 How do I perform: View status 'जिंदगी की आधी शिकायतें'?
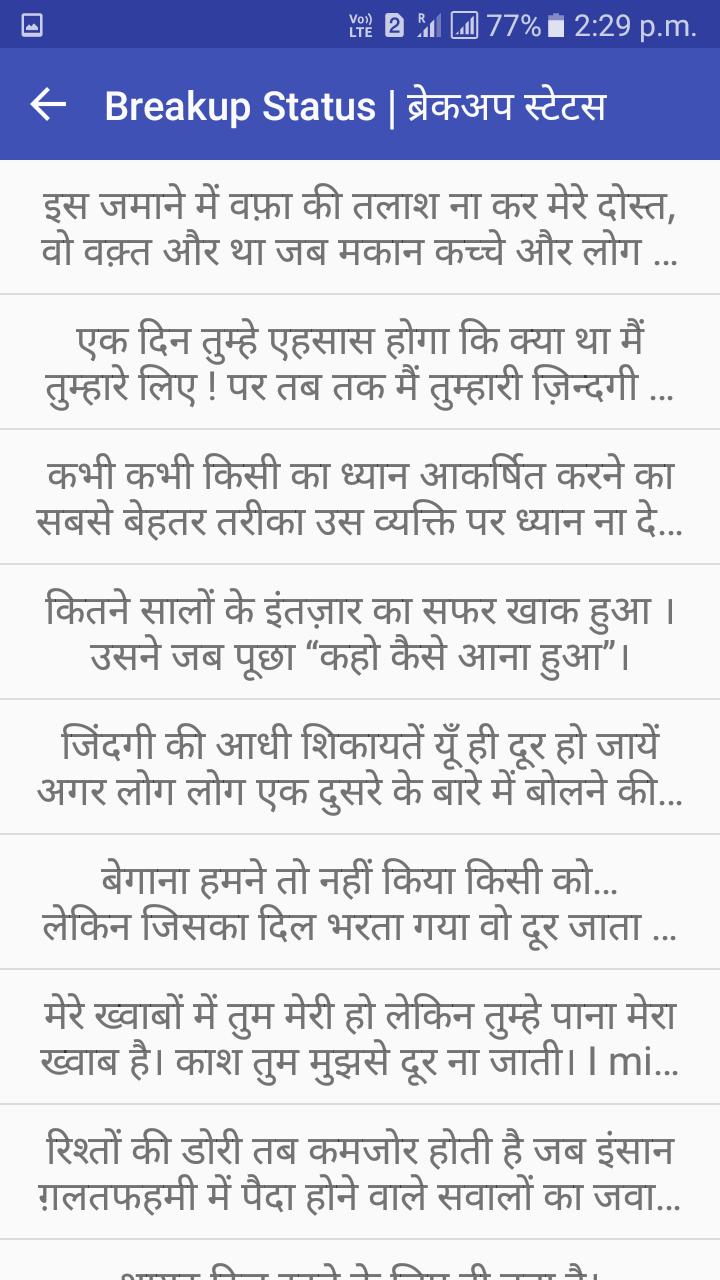[x=360, y=767]
